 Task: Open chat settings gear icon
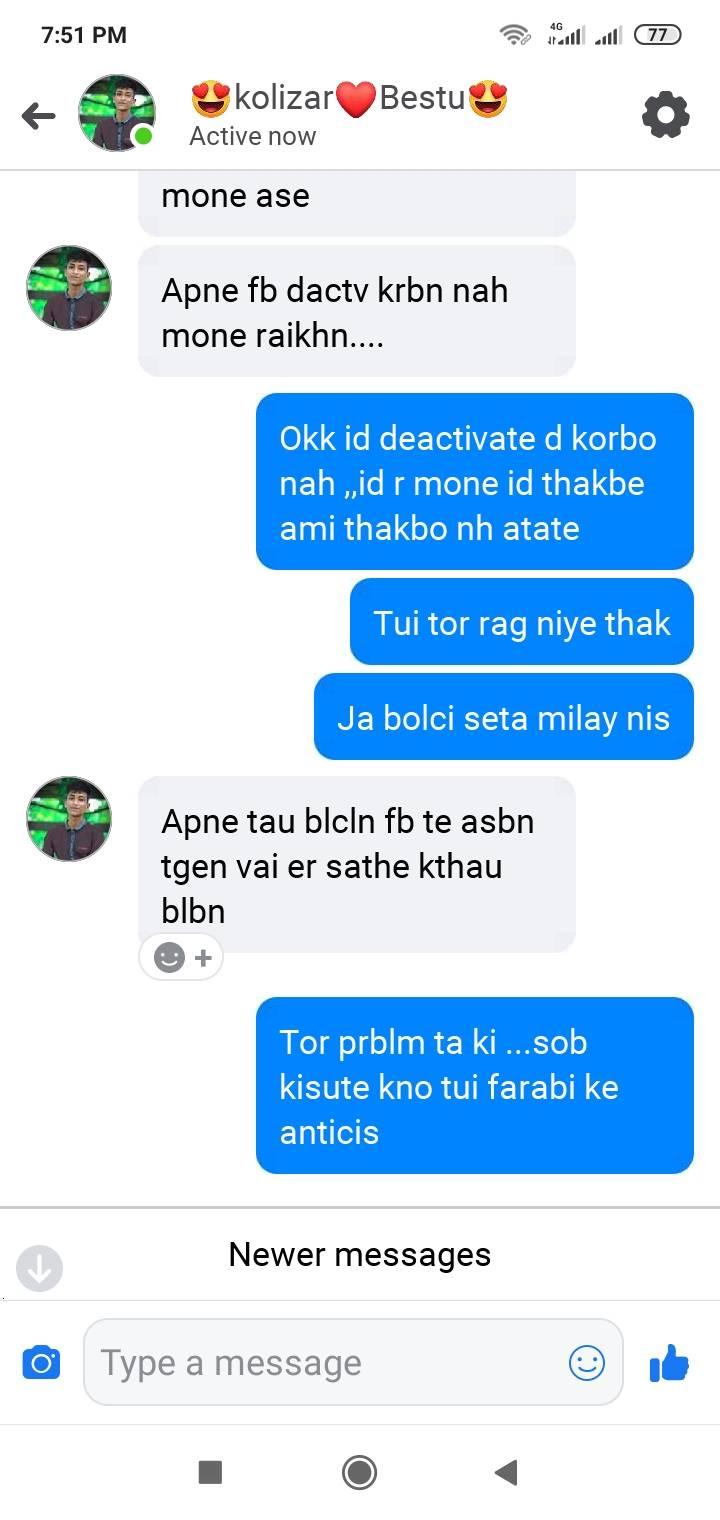point(665,115)
